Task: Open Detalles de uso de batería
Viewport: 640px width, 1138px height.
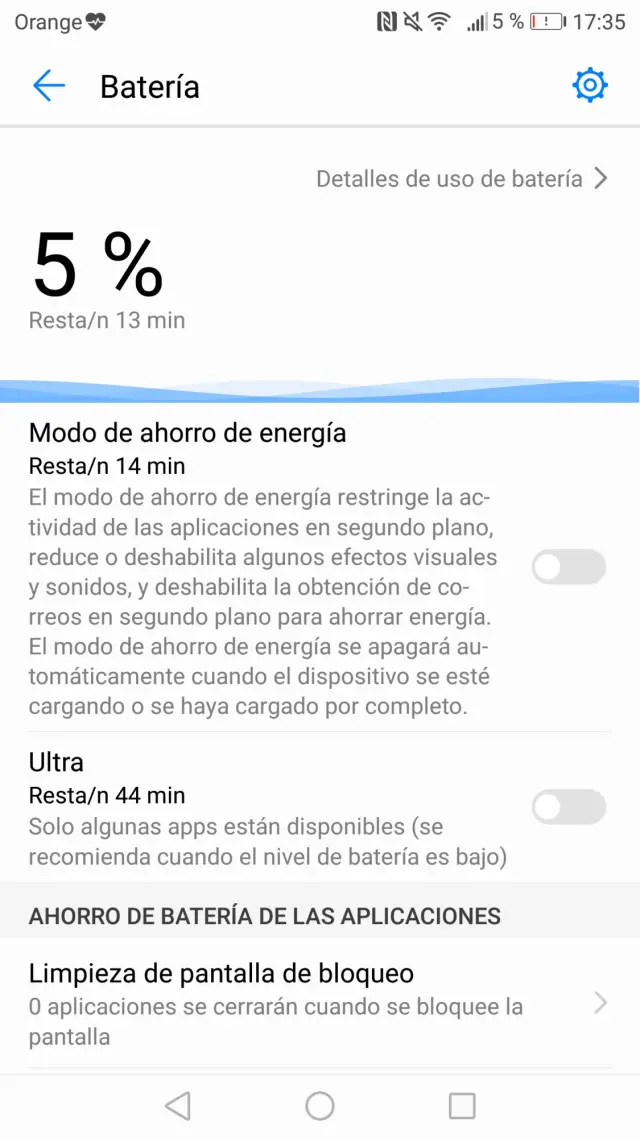Action: click(461, 179)
